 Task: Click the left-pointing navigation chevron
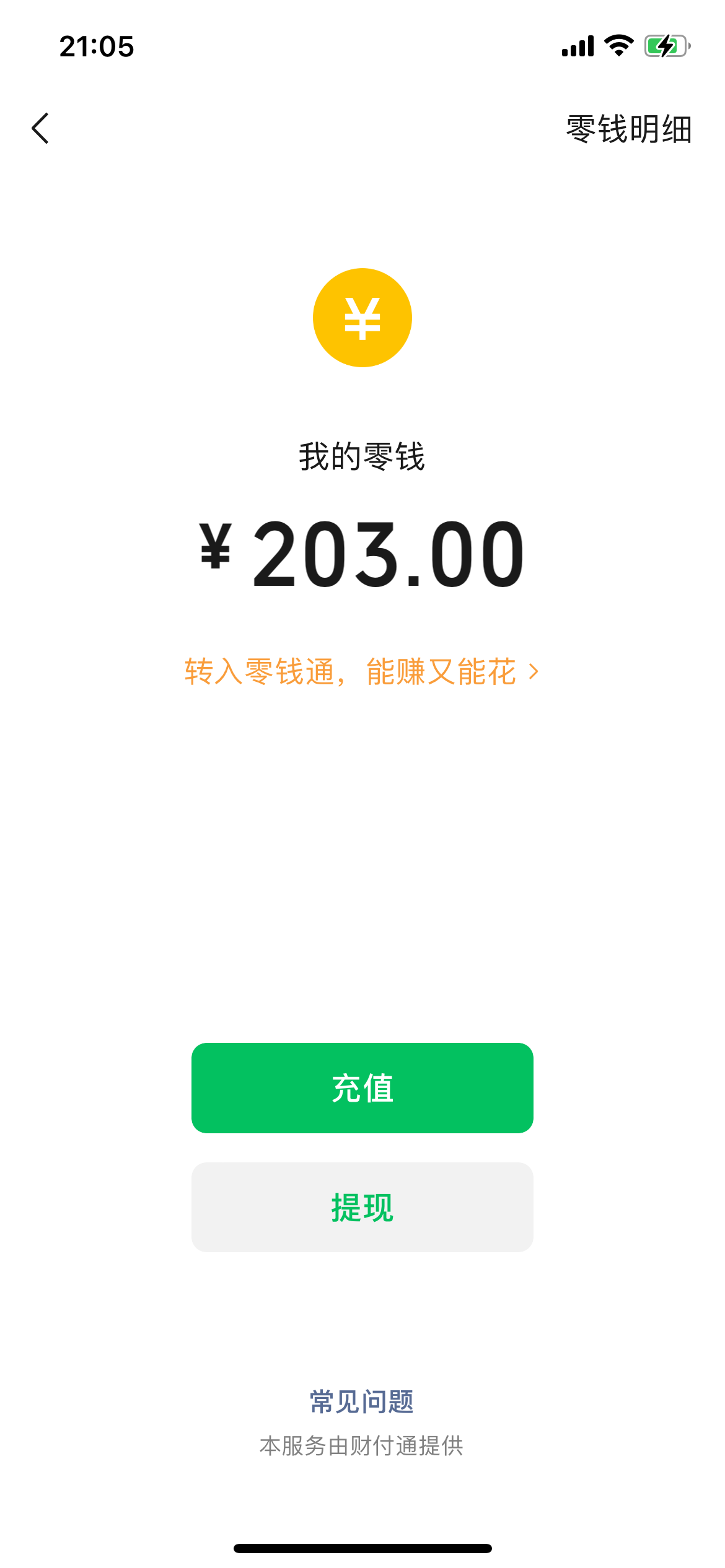(41, 128)
